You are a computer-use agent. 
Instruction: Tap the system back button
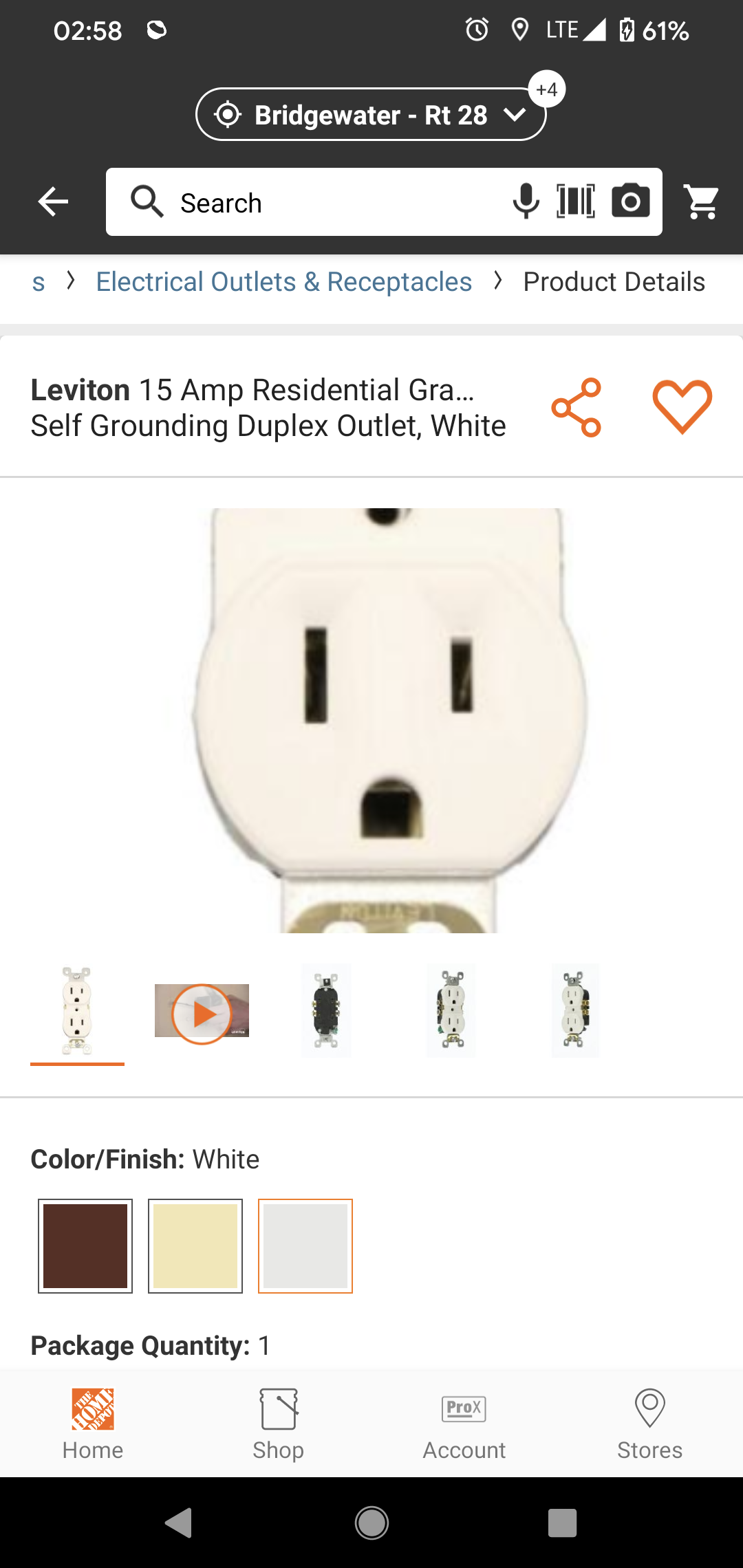tap(179, 1523)
